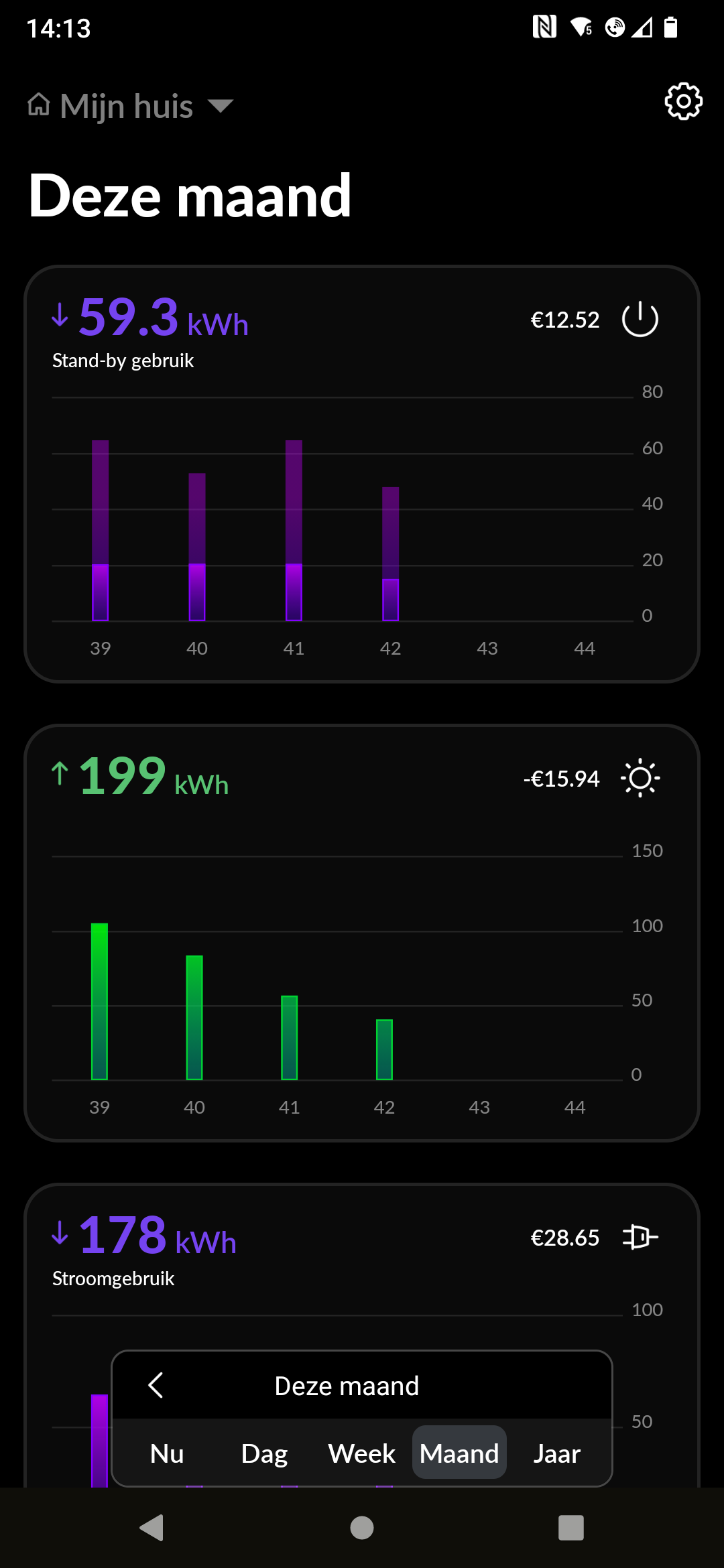Image resolution: width=724 pixels, height=1568 pixels.
Task: Tap the system back button
Action: click(152, 1528)
